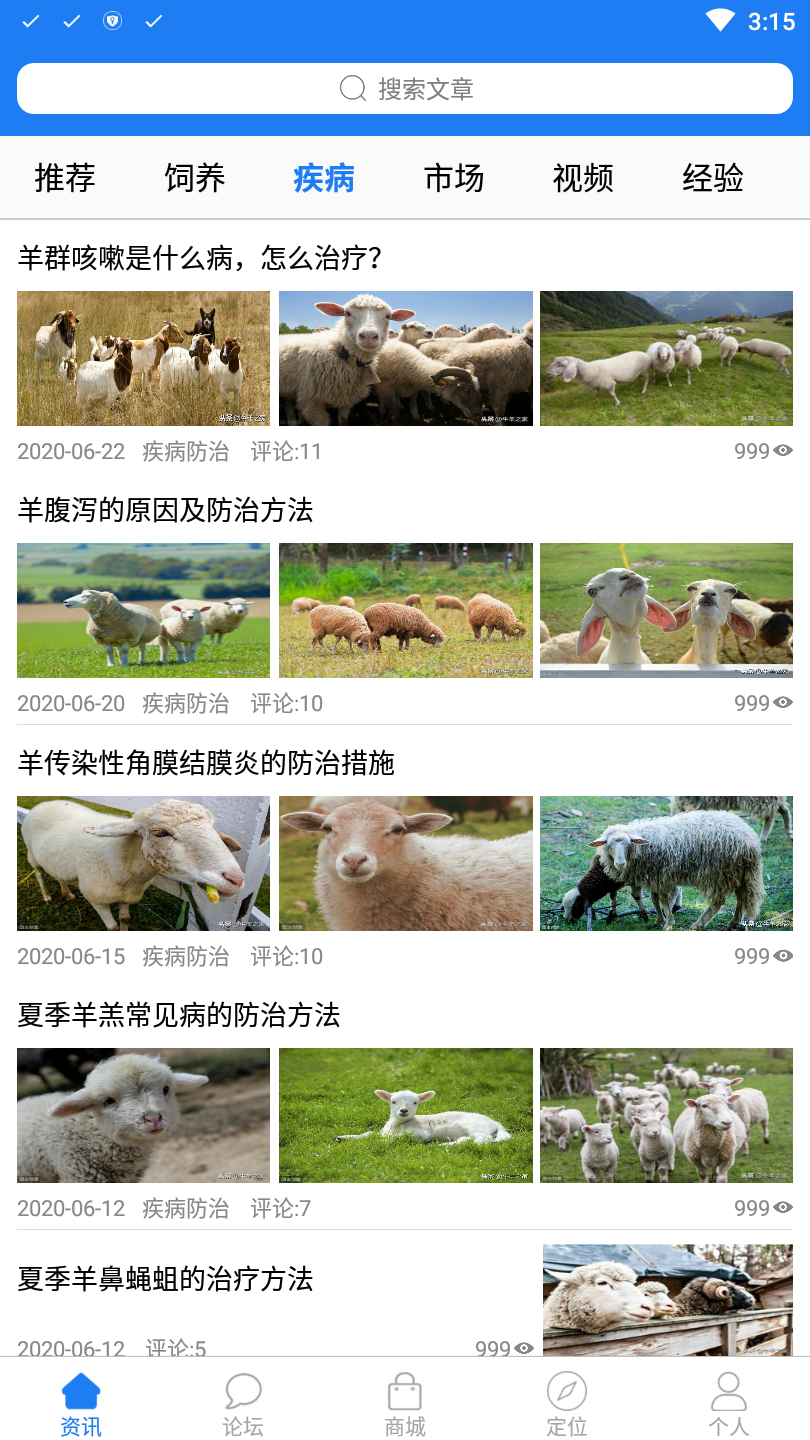Switch to the 市场 tab
The width and height of the screenshot is (810, 1440).
click(x=453, y=178)
